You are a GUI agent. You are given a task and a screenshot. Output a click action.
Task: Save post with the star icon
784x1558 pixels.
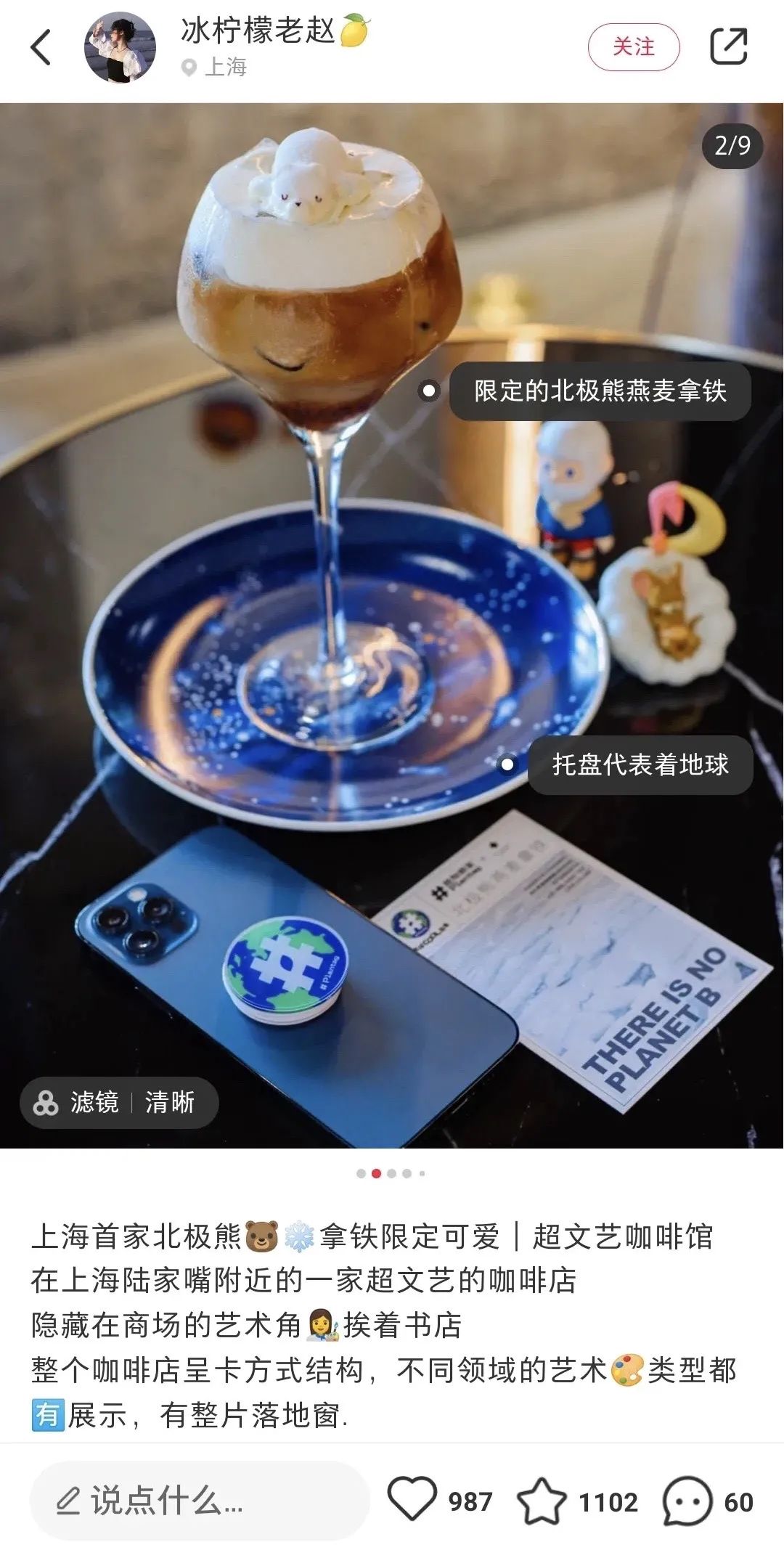pyautogui.click(x=542, y=1501)
